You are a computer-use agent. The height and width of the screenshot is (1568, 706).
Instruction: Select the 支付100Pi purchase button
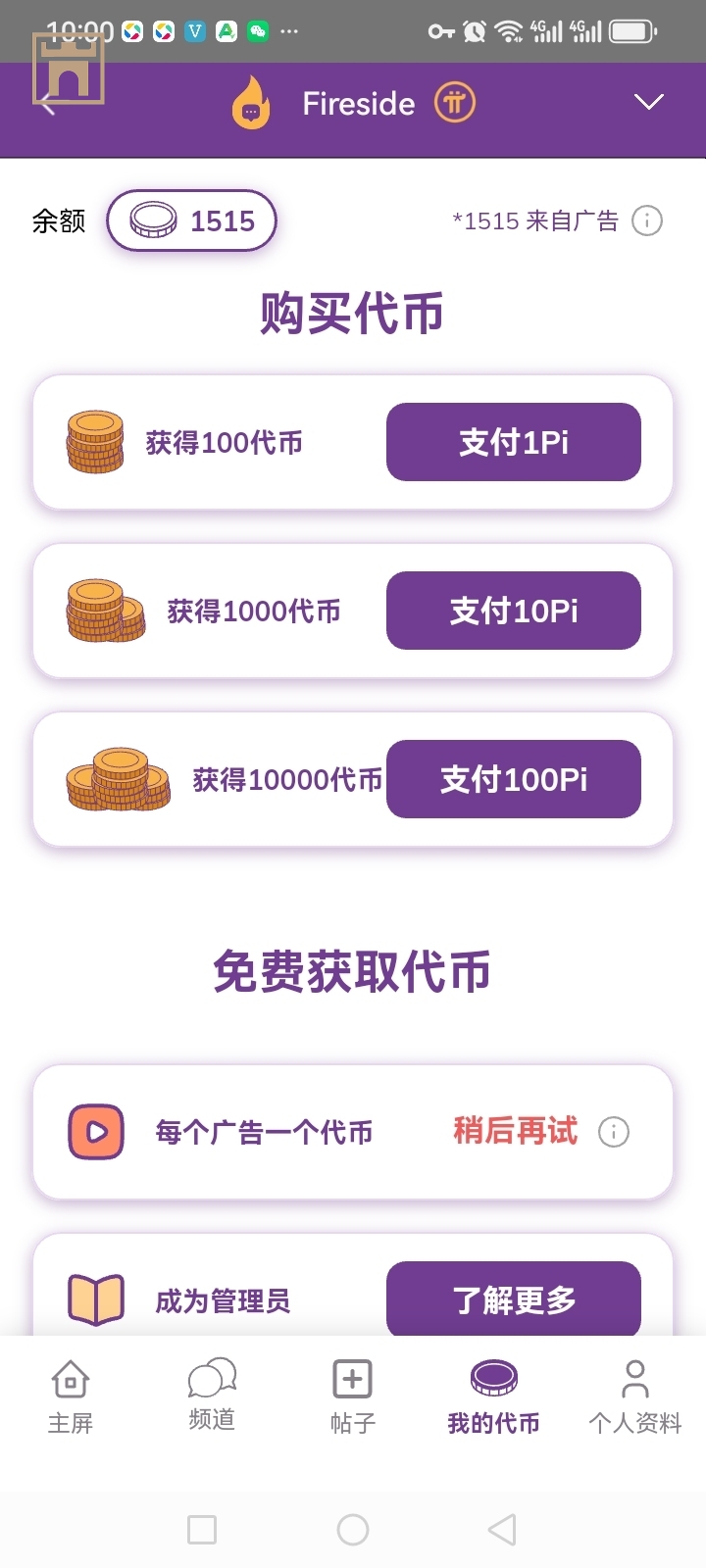[x=513, y=779]
